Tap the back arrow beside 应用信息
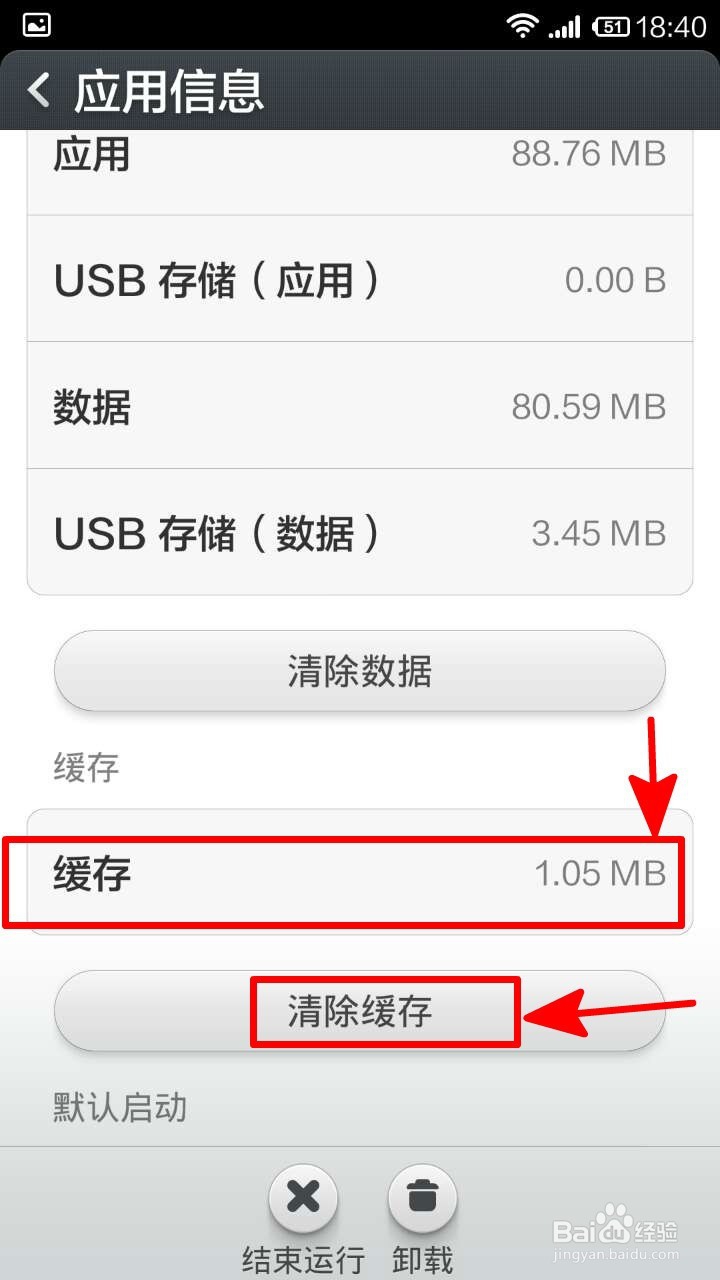This screenshot has height=1280, width=720. coord(37,92)
